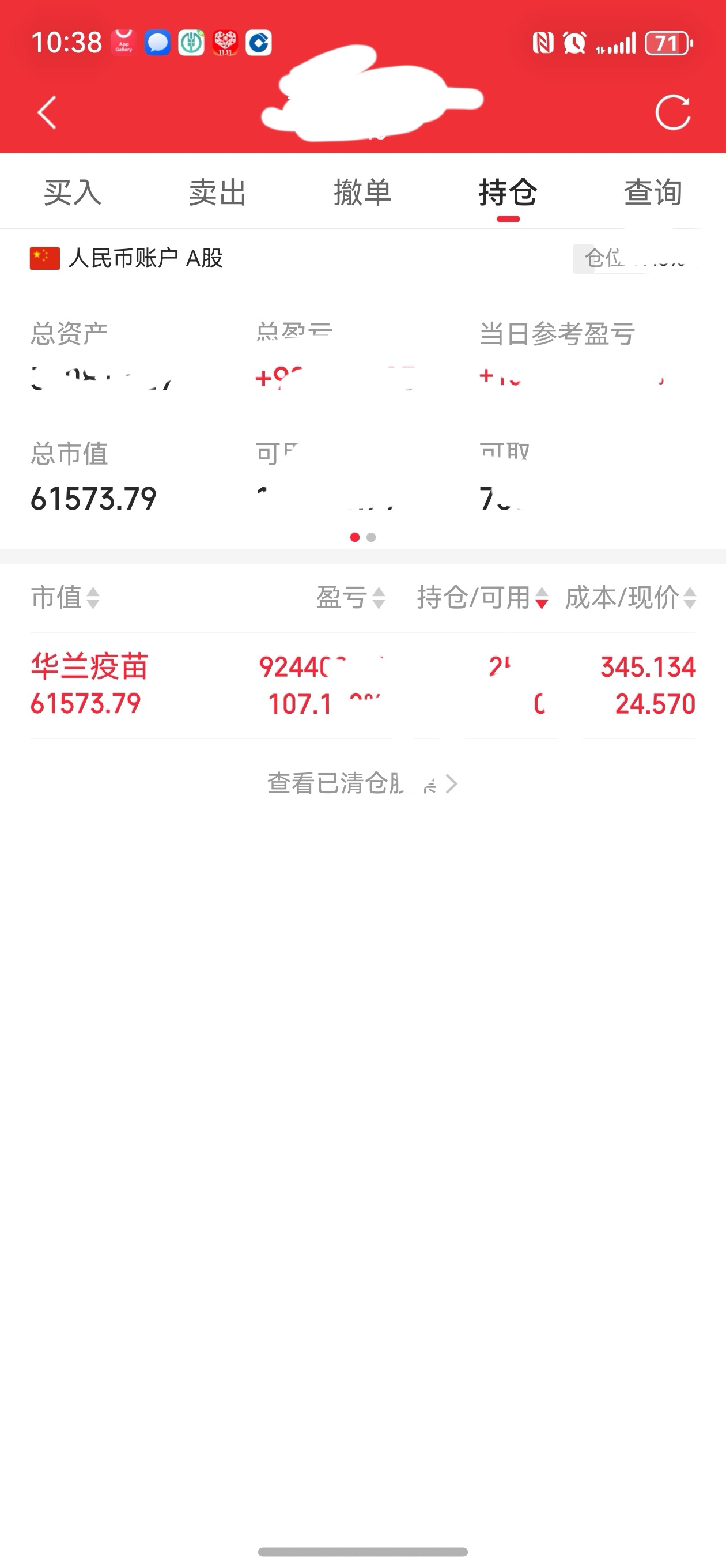726x1568 pixels.
Task: Tap the account summary page indicator dots
Action: [362, 537]
